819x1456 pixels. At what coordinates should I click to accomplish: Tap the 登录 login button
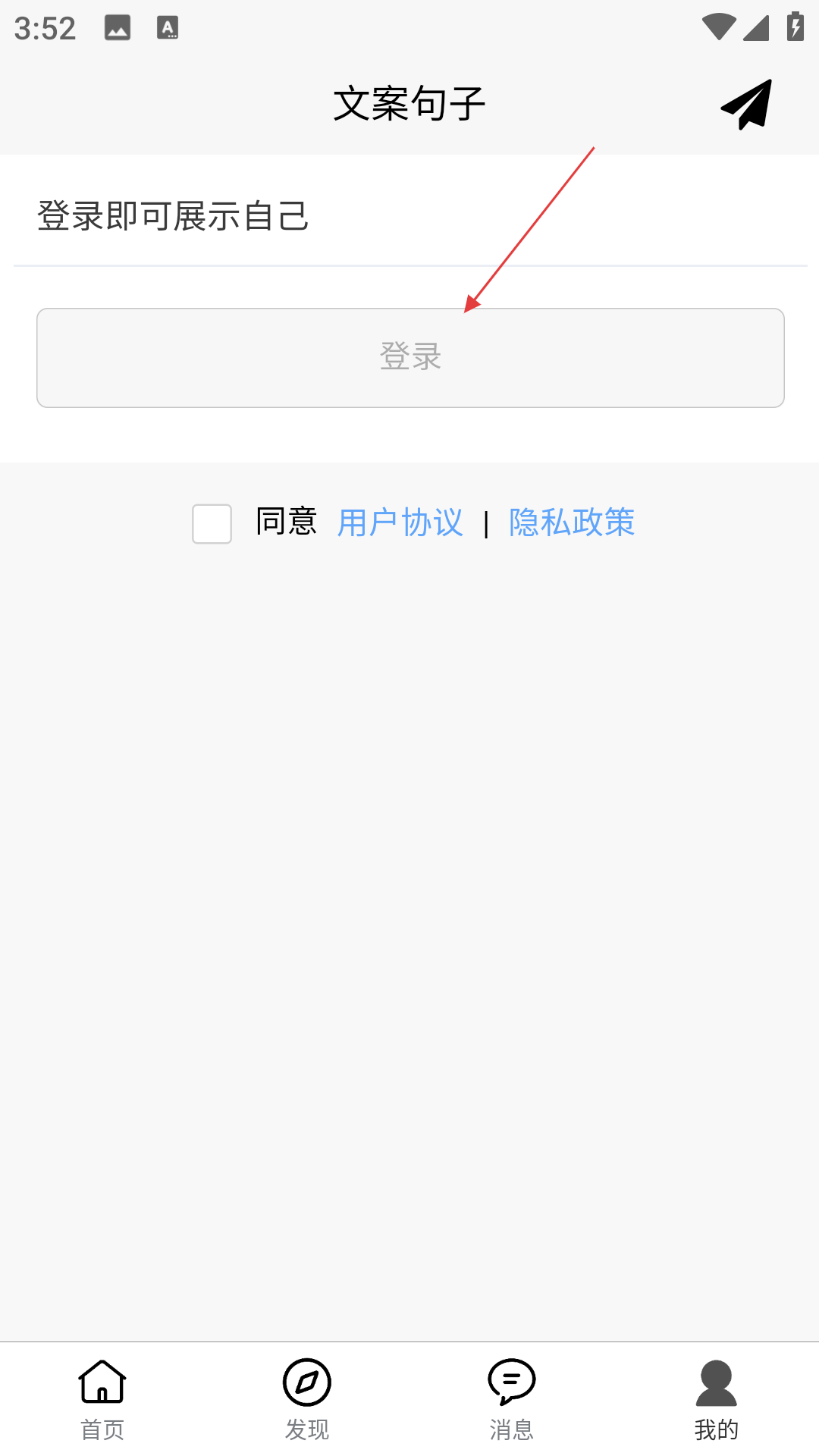point(410,358)
